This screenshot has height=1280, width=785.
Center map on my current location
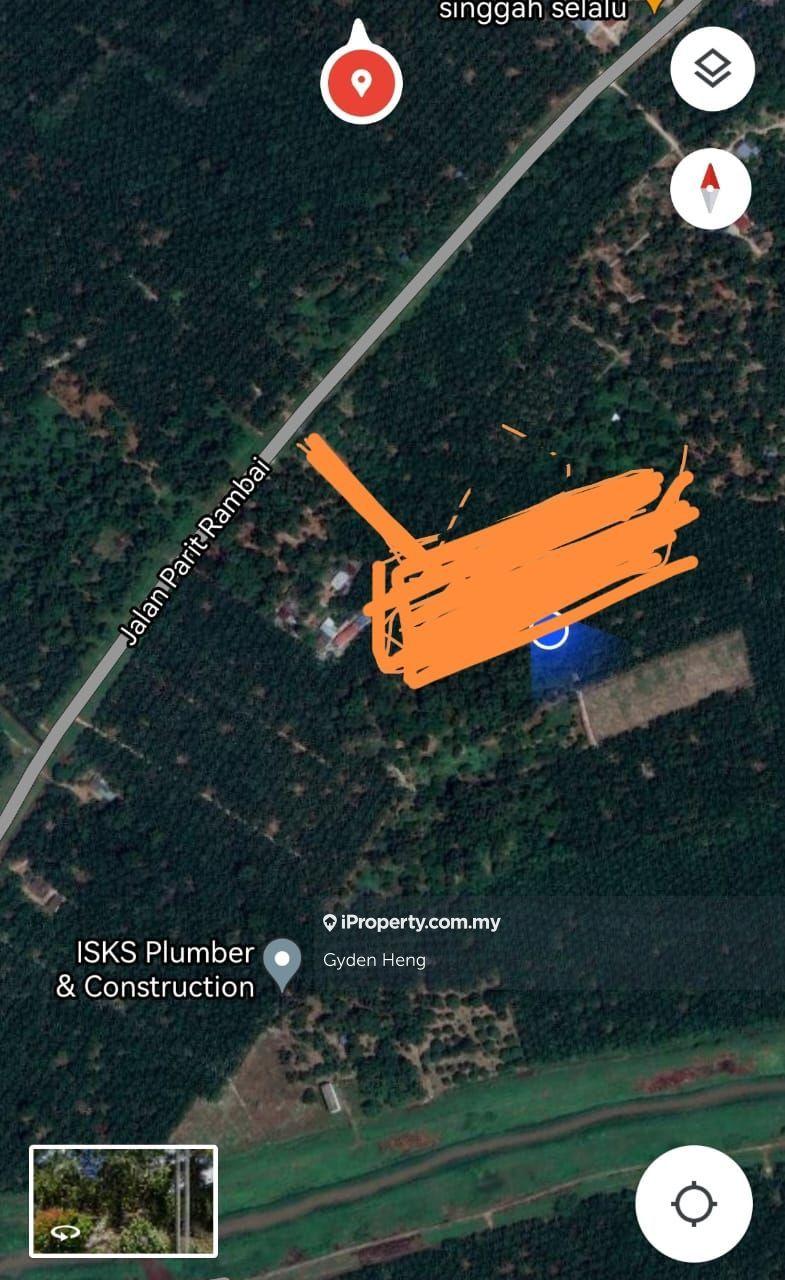(x=694, y=1204)
